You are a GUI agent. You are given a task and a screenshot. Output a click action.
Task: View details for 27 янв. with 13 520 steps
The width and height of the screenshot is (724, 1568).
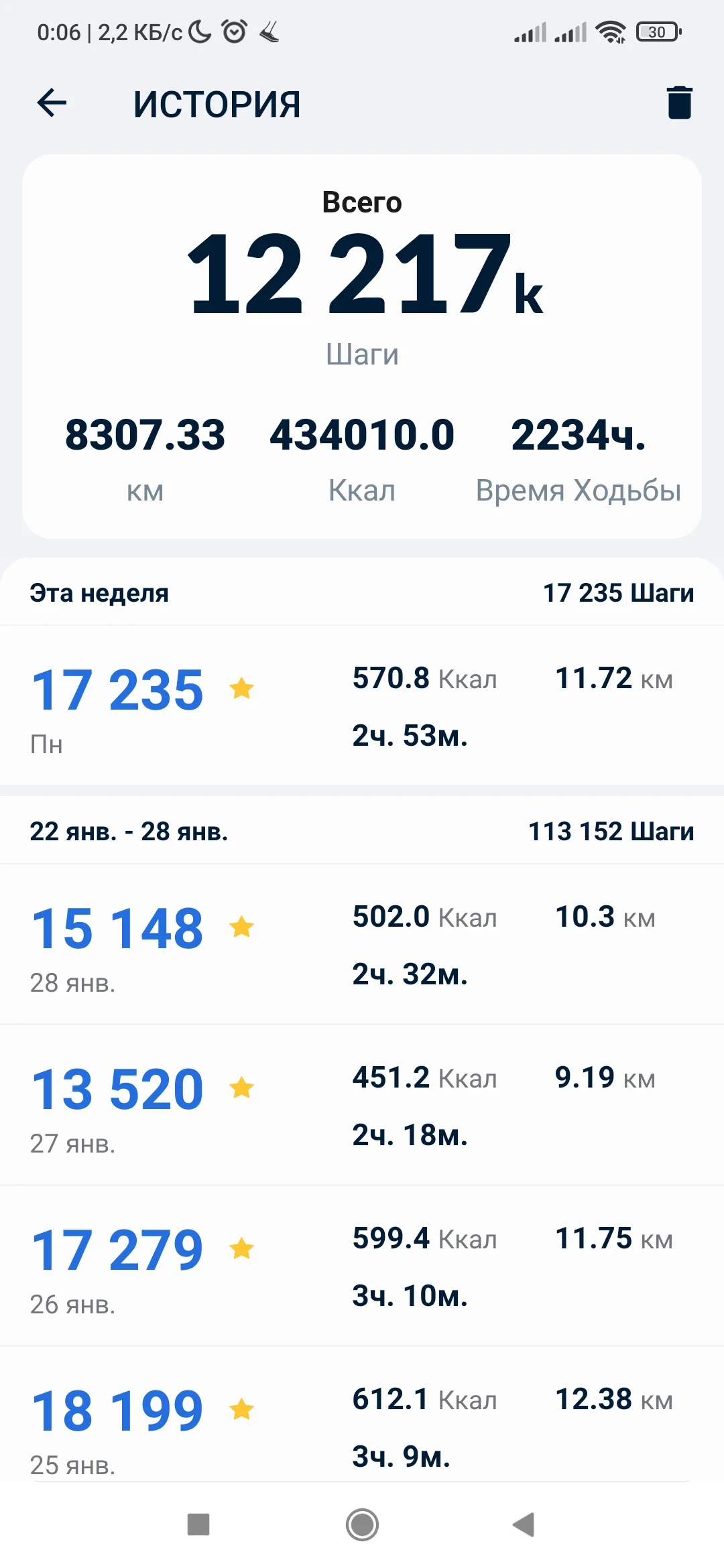362,1104
